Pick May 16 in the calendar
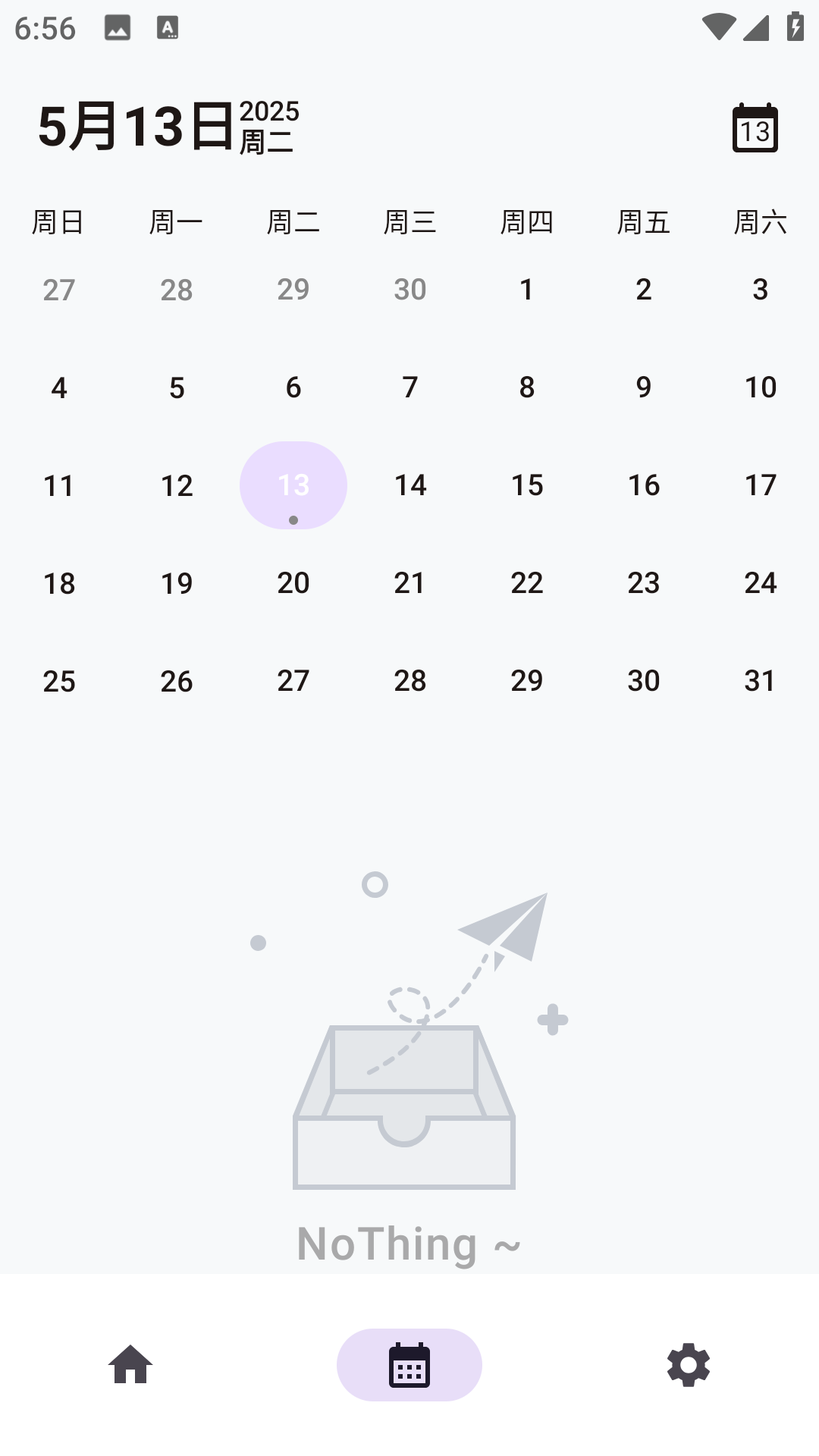819x1456 pixels. coord(643,485)
